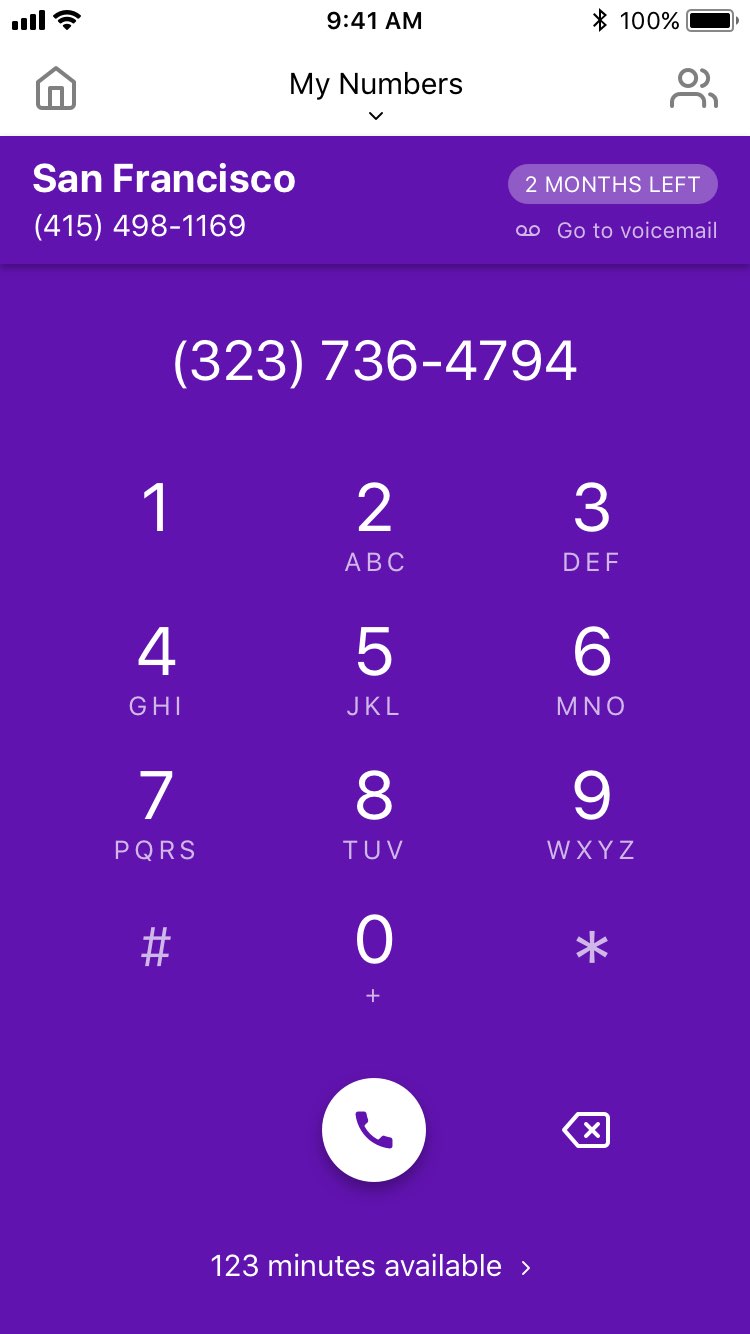Dial digit 0
This screenshot has height=1334, width=750.
point(374,957)
